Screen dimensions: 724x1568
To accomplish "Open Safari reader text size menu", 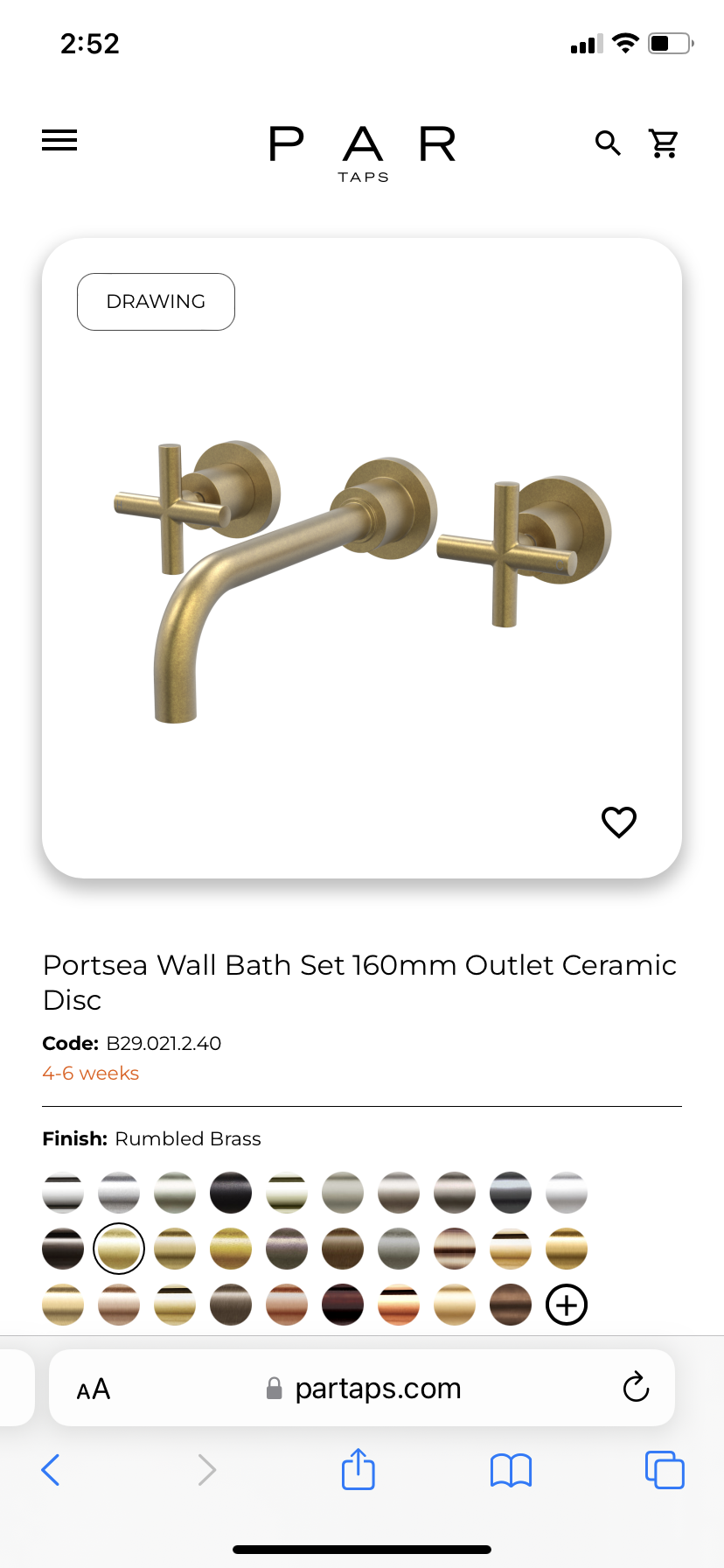I will pos(94,1389).
